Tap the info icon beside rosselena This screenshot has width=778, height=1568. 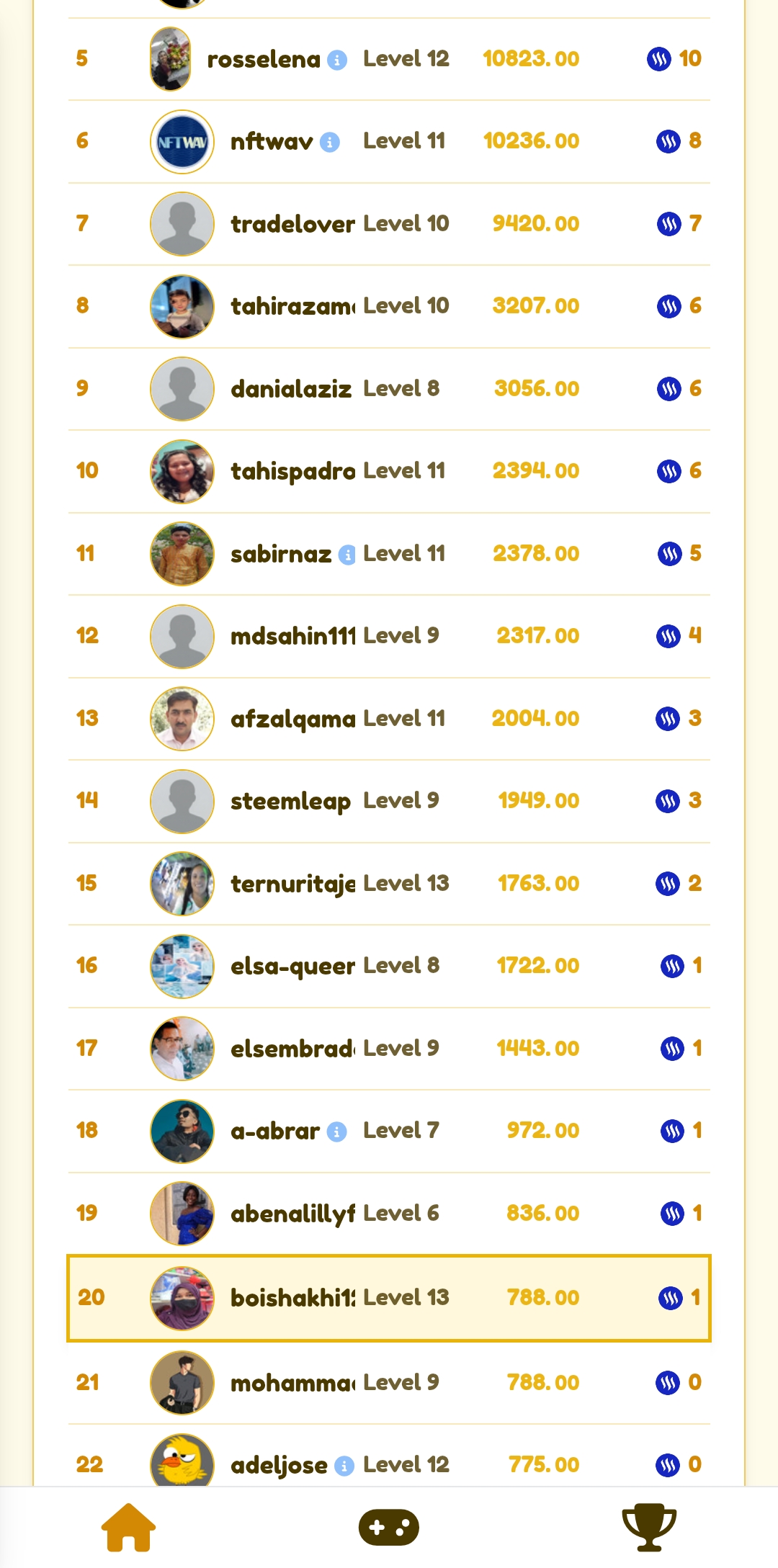pos(337,60)
